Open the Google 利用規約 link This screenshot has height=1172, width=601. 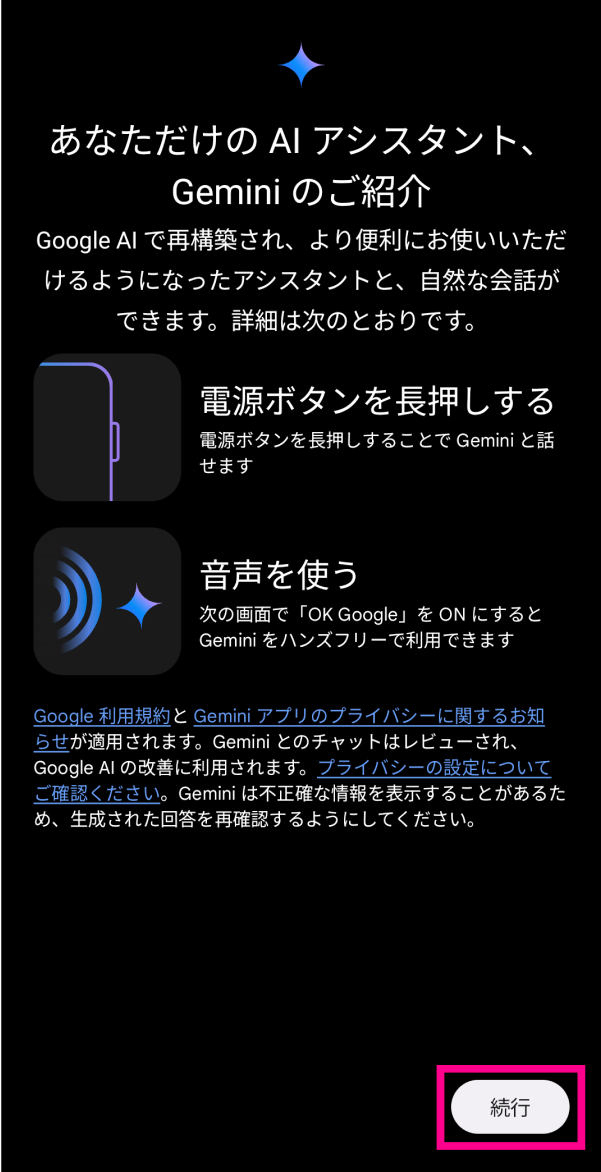pos(102,716)
